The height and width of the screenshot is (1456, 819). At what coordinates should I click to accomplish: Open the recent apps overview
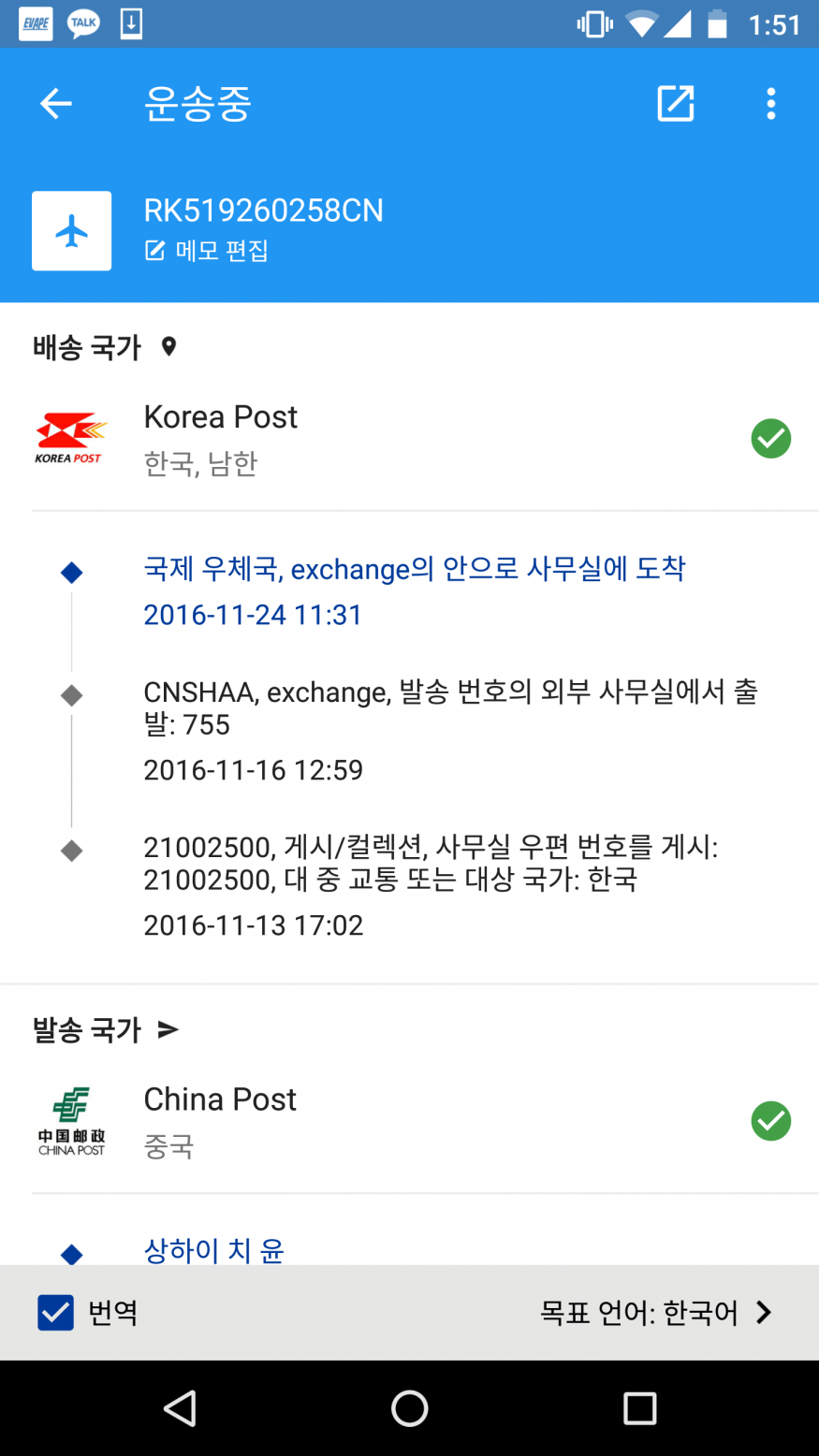[x=639, y=1408]
